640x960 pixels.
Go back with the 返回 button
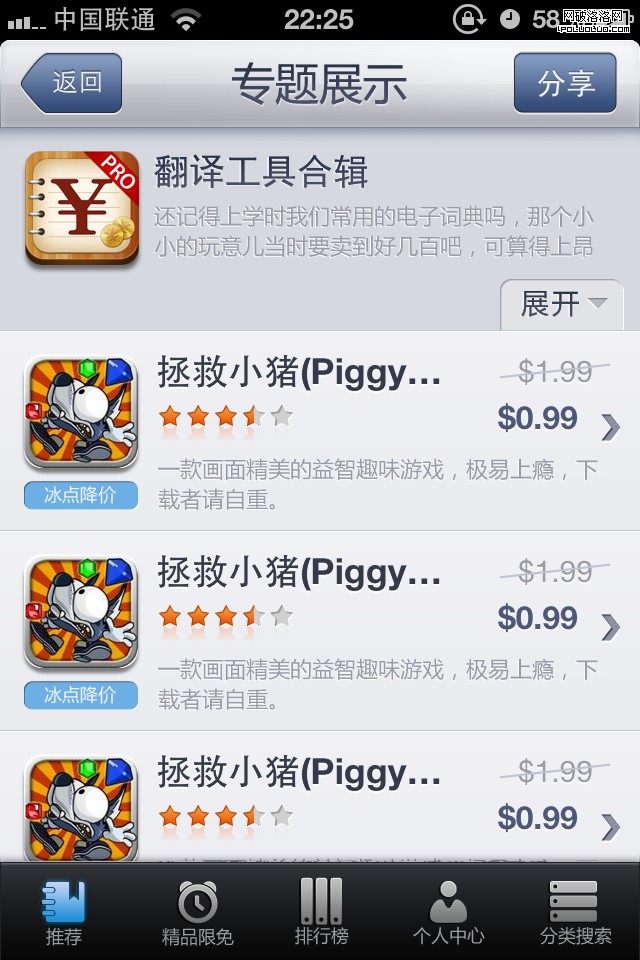[x=72, y=83]
